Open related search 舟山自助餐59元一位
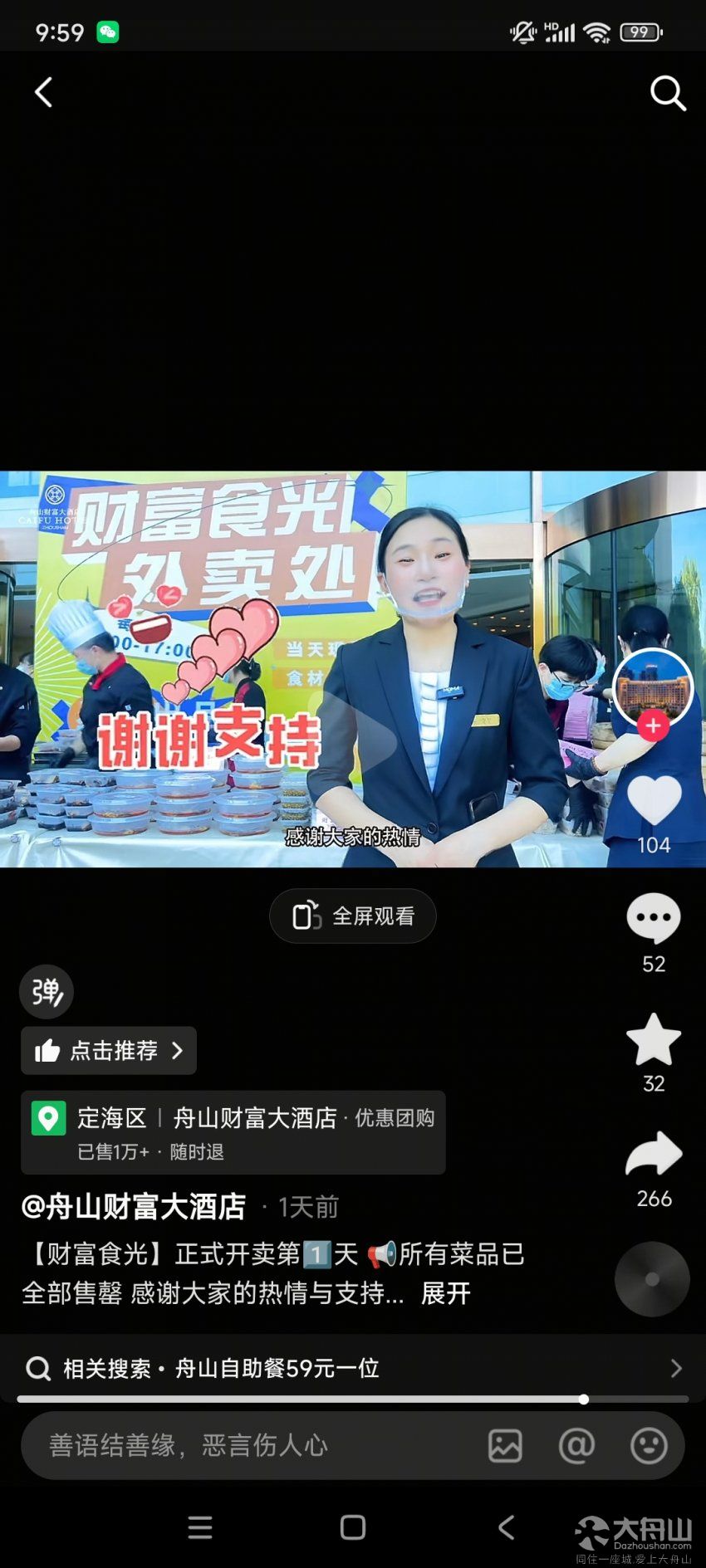Image resolution: width=706 pixels, height=1568 pixels. (x=353, y=1368)
